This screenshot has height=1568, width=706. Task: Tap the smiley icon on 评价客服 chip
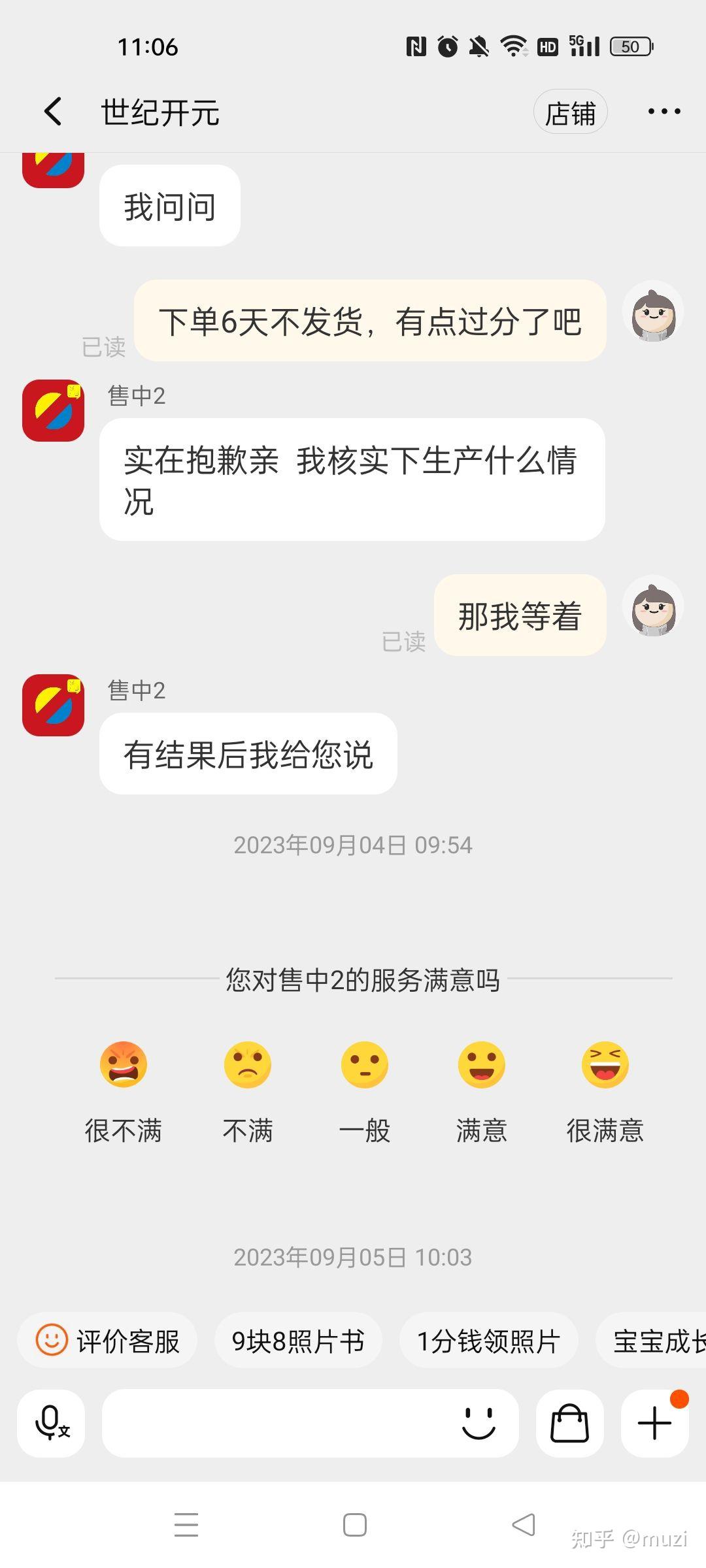52,1340
